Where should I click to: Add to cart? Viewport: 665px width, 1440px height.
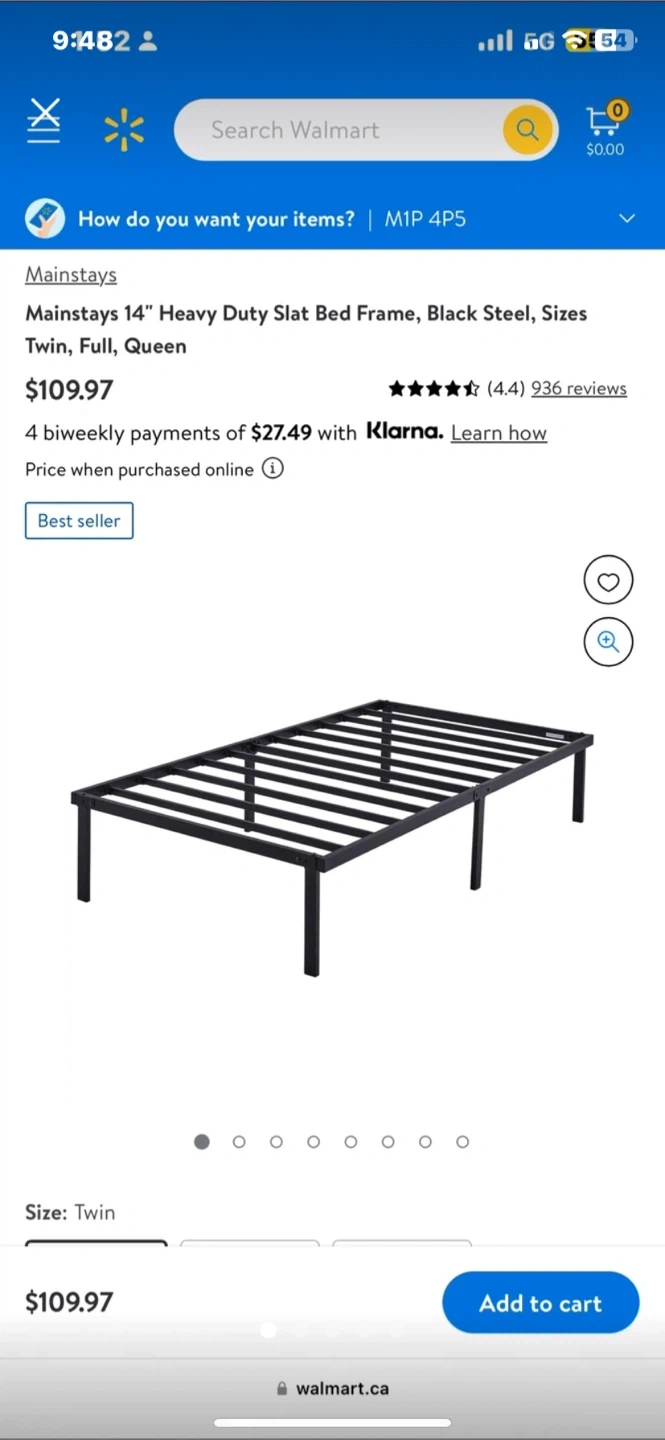tap(540, 1302)
